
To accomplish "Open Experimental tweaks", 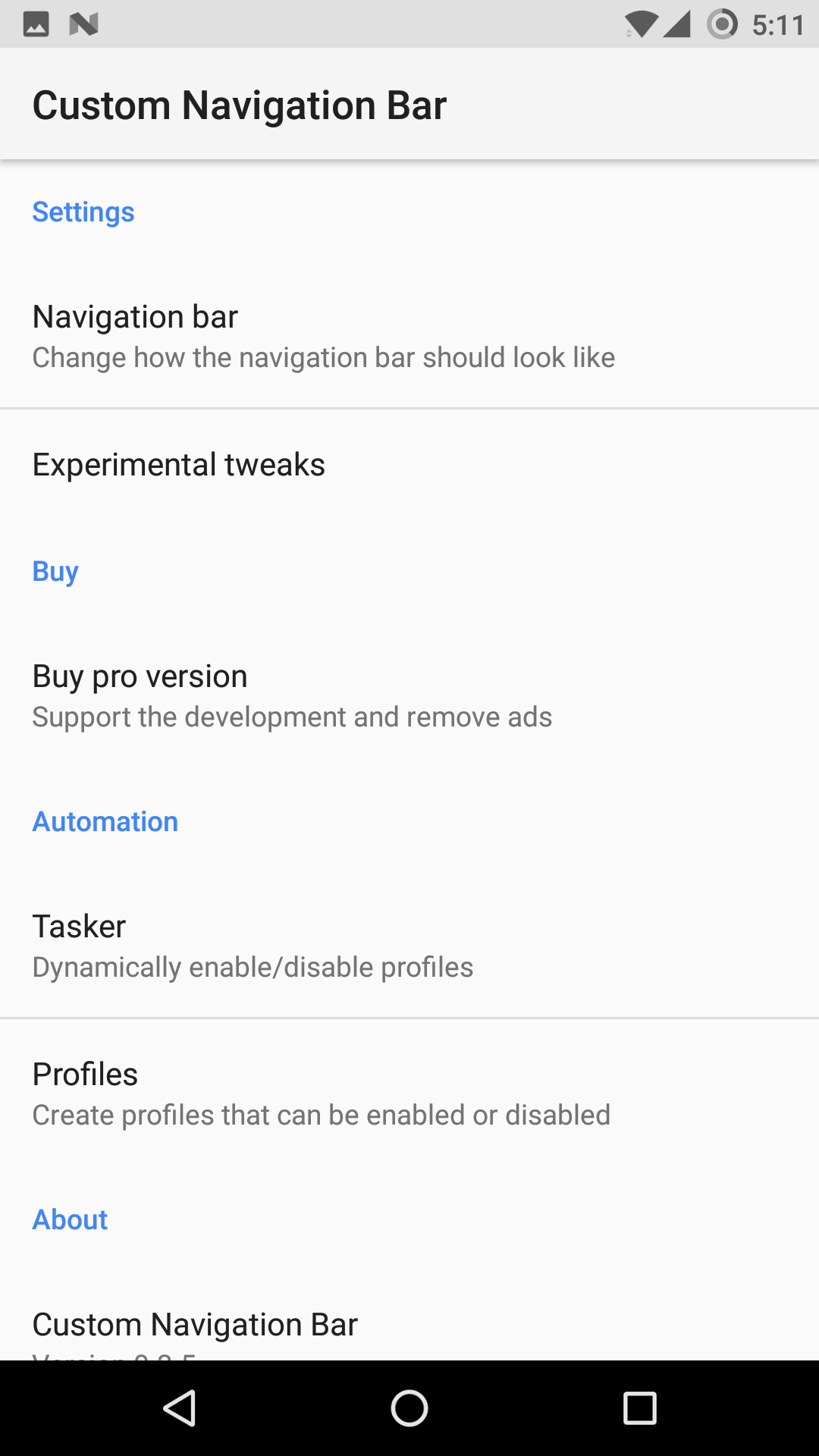I will 178,464.
